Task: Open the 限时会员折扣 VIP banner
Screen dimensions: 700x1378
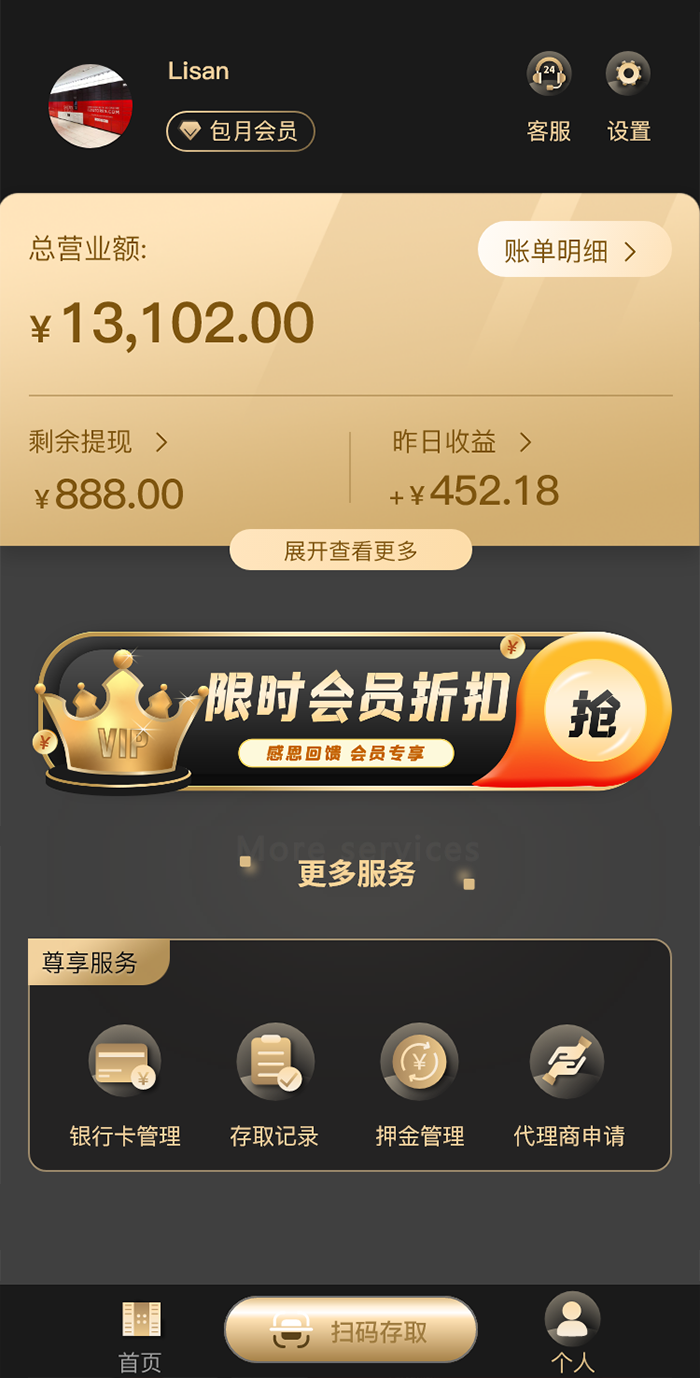Action: (x=350, y=712)
